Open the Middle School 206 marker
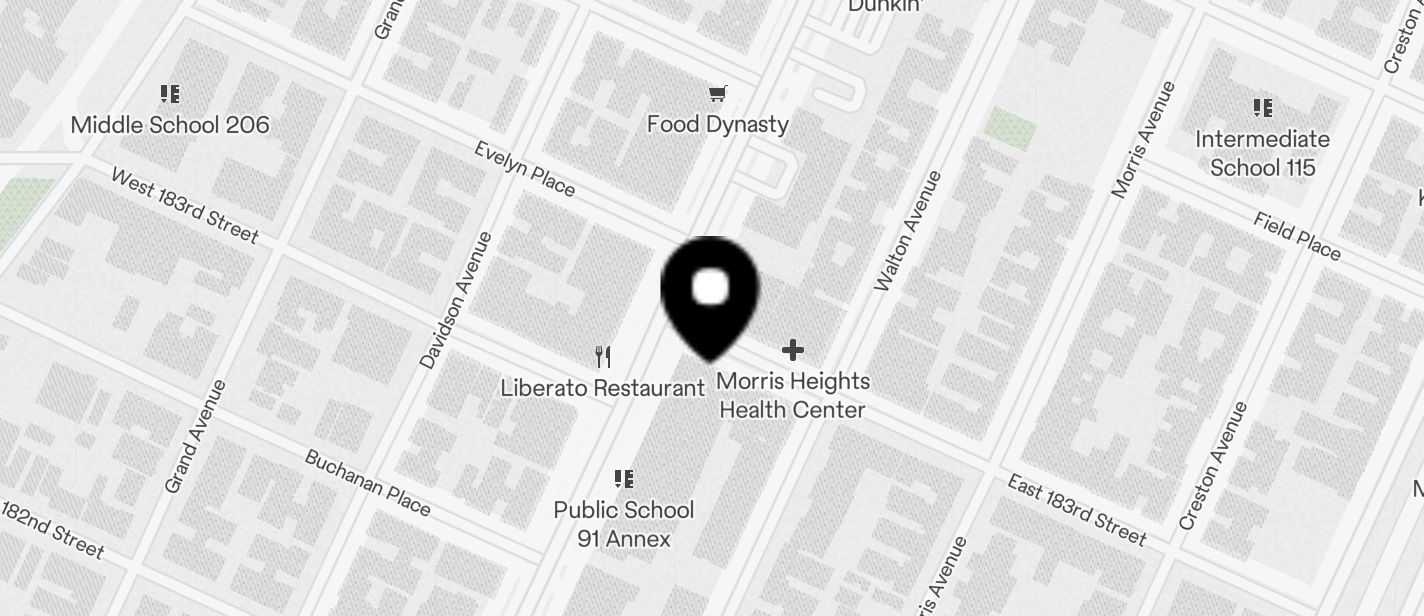 click(170, 95)
